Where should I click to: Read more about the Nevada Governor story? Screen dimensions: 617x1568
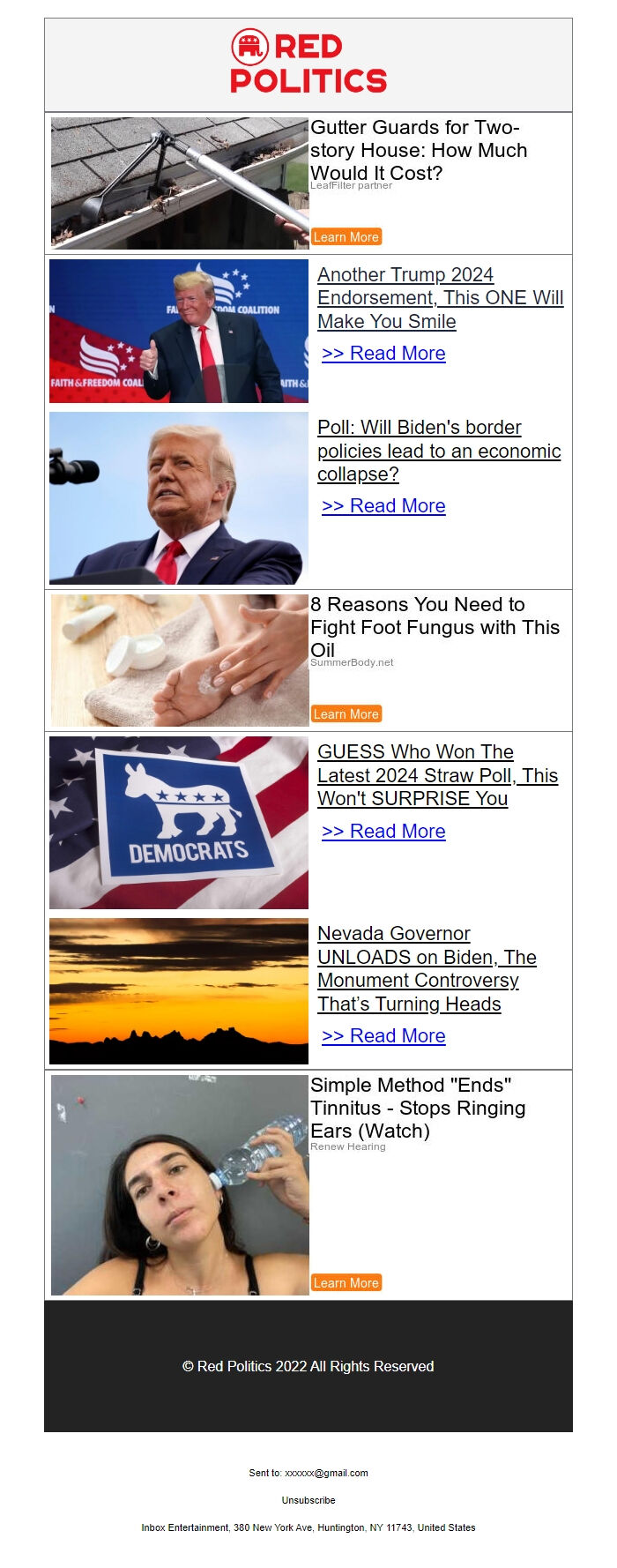(x=383, y=1036)
